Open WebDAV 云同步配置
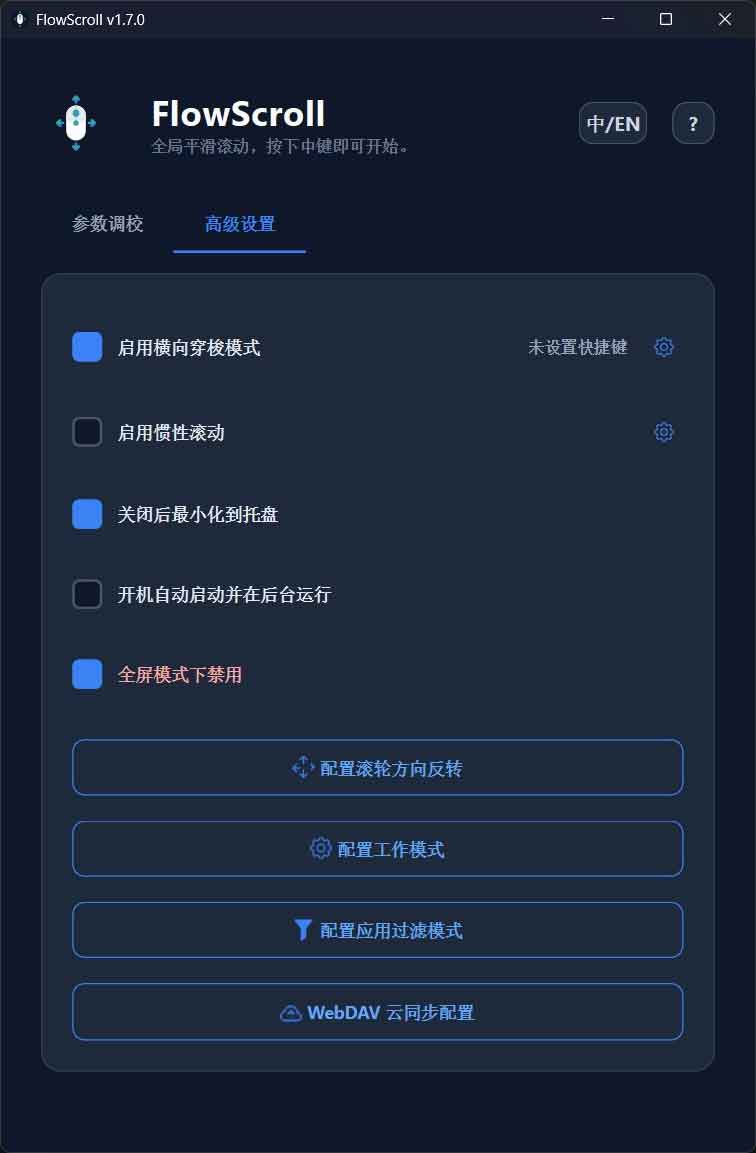Image resolution: width=756 pixels, height=1153 pixels. point(378,1011)
